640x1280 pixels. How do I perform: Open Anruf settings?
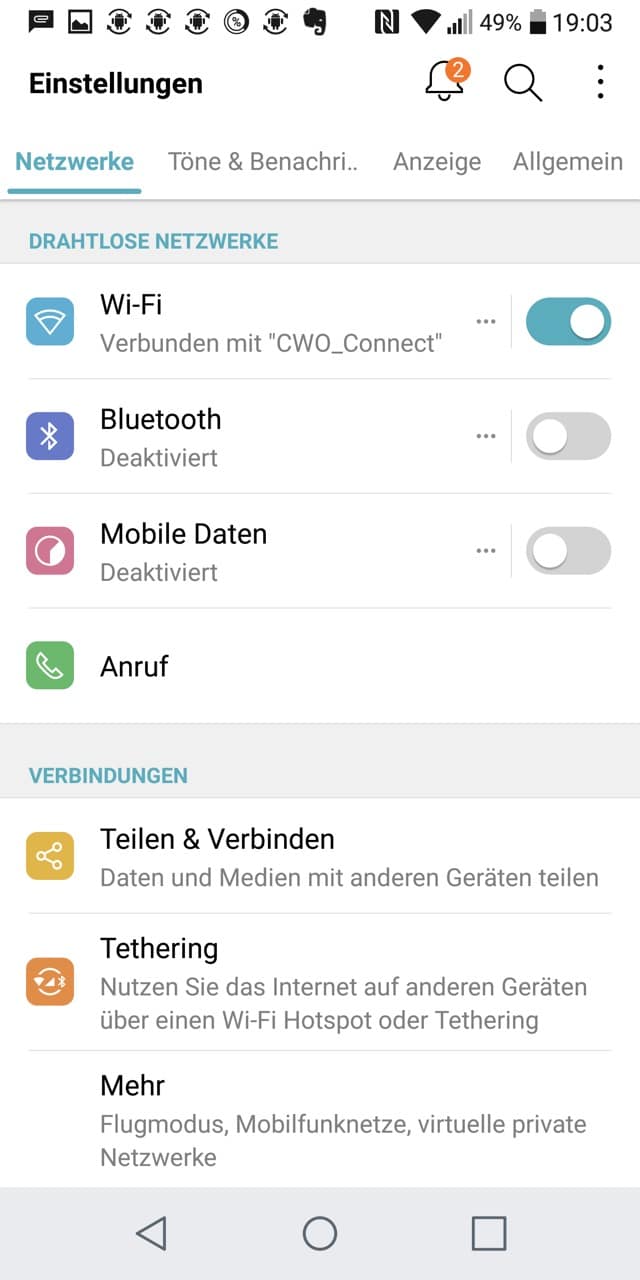(300, 666)
